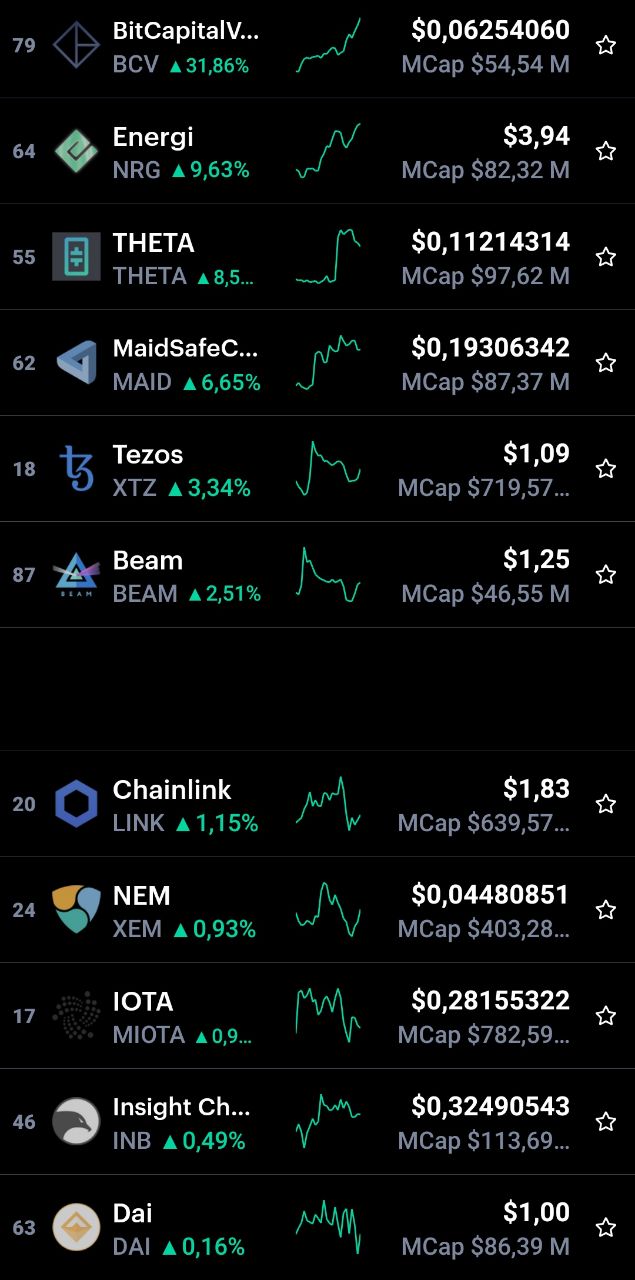The image size is (635, 1280).
Task: Add Insight Chain INB to watchlist star
Action: click(x=605, y=1122)
